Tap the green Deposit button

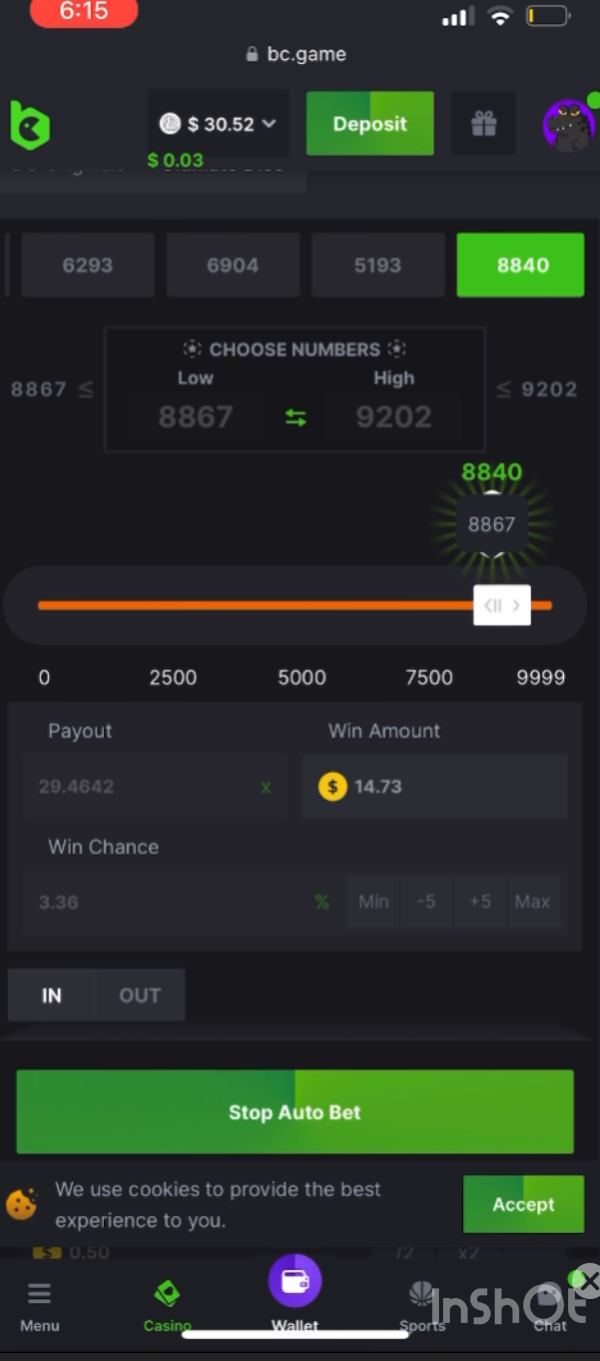369,124
